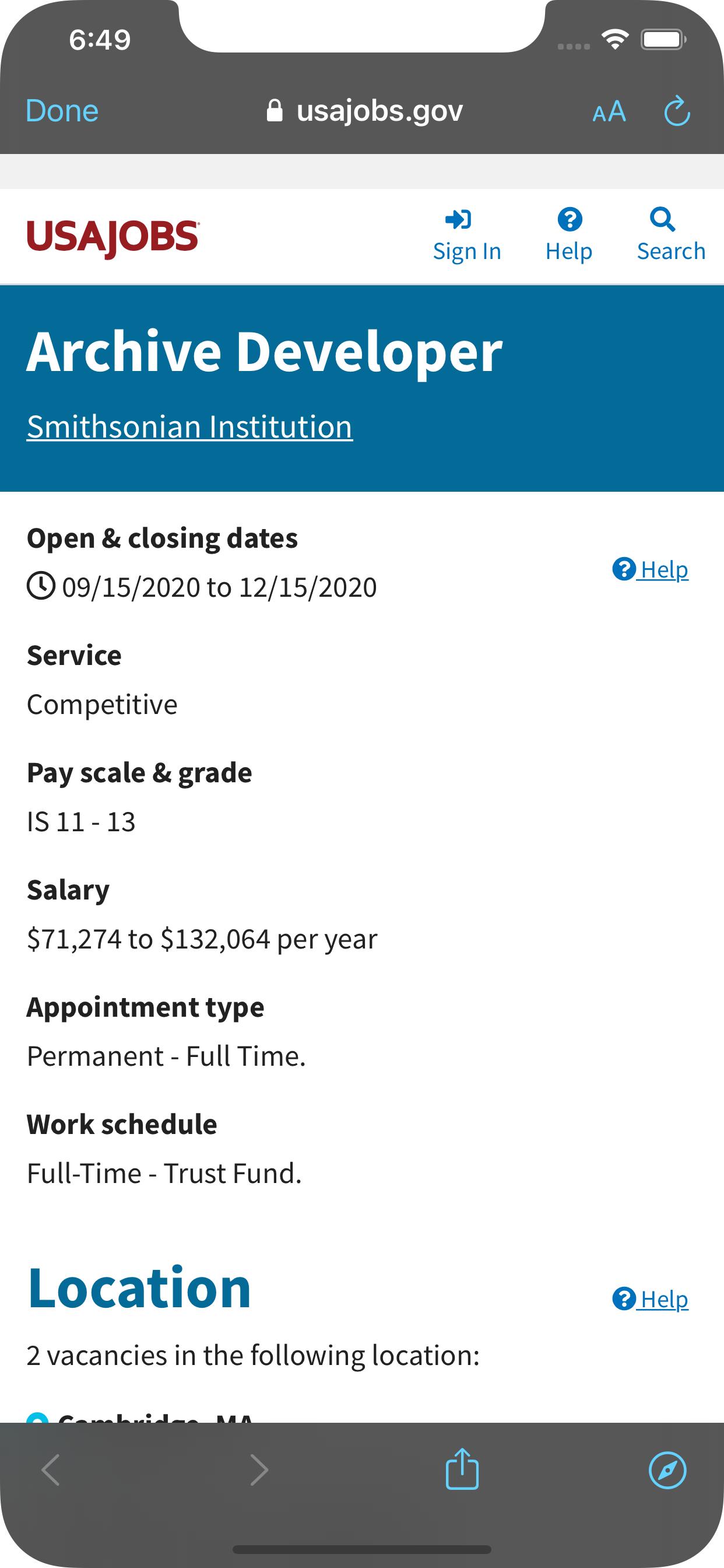Tap Done to close the browser view

[62, 111]
